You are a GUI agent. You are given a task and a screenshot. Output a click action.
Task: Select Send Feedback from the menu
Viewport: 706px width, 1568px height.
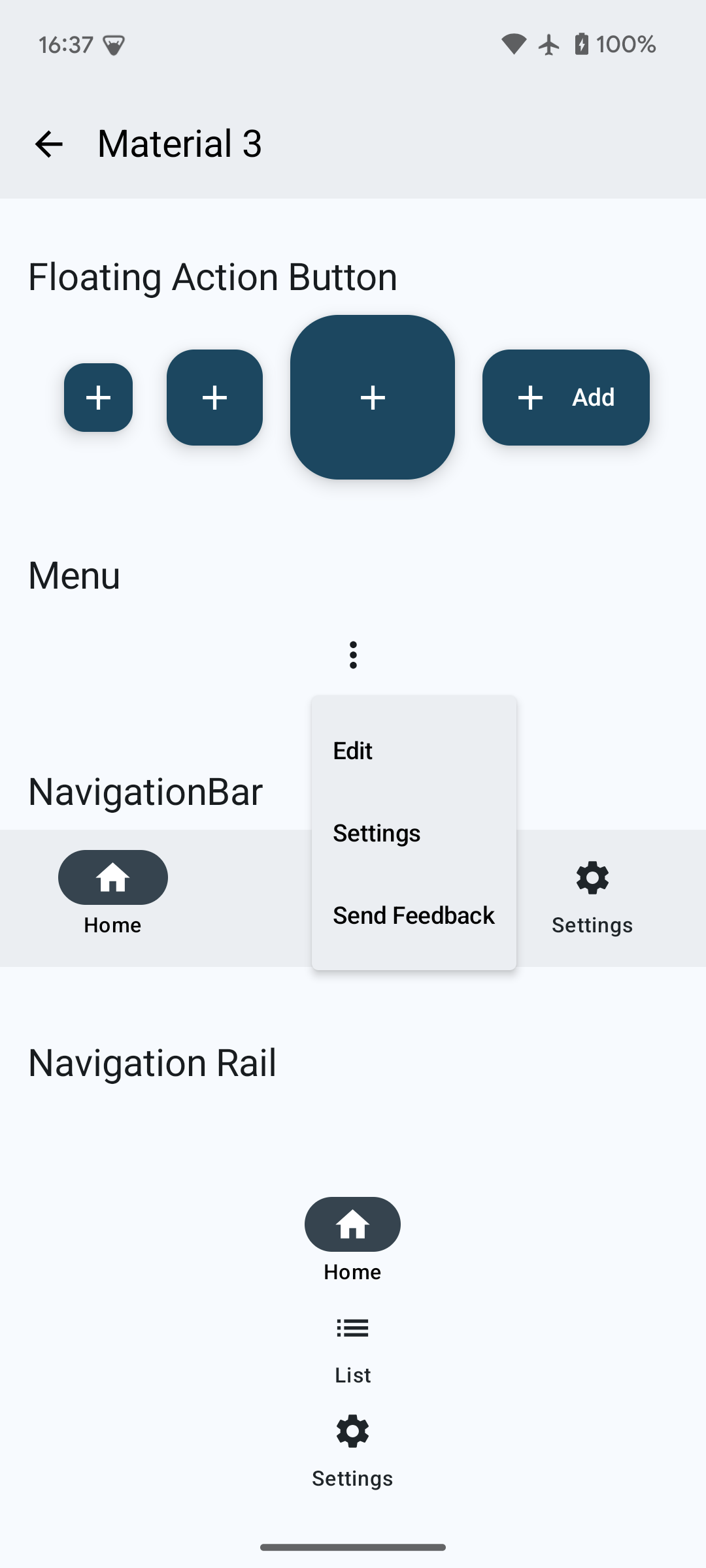tap(413, 915)
